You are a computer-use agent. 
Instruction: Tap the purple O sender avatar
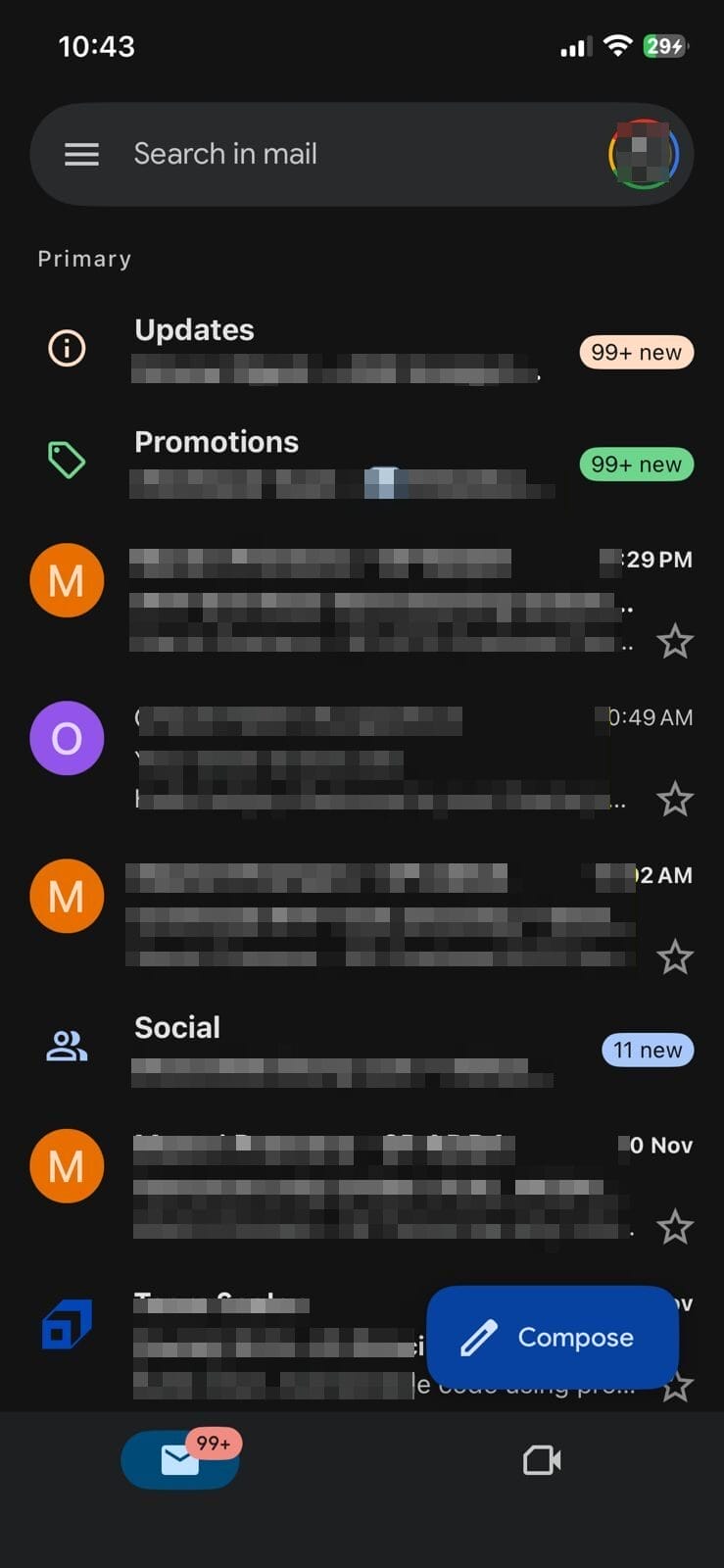click(x=66, y=738)
